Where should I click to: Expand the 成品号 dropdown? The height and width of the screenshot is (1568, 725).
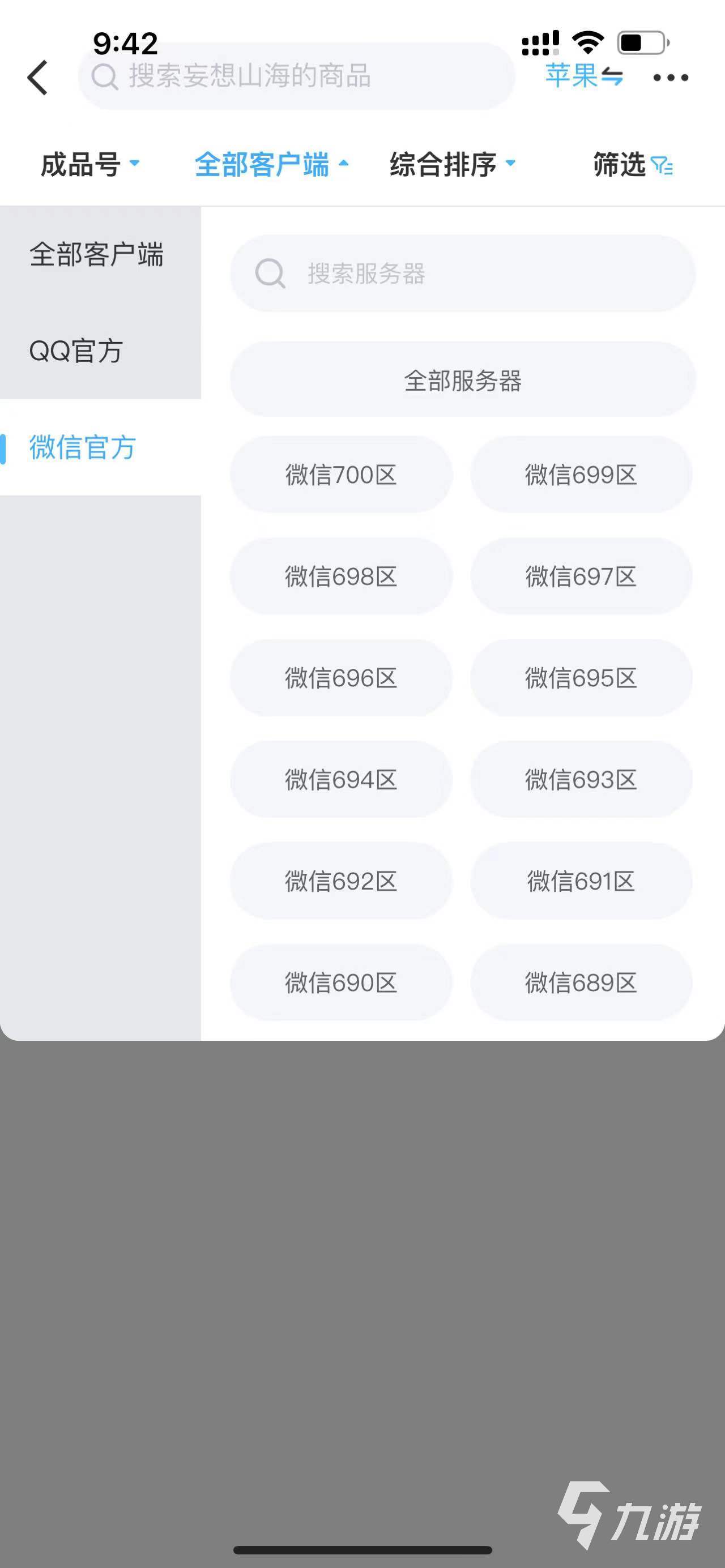click(x=90, y=164)
